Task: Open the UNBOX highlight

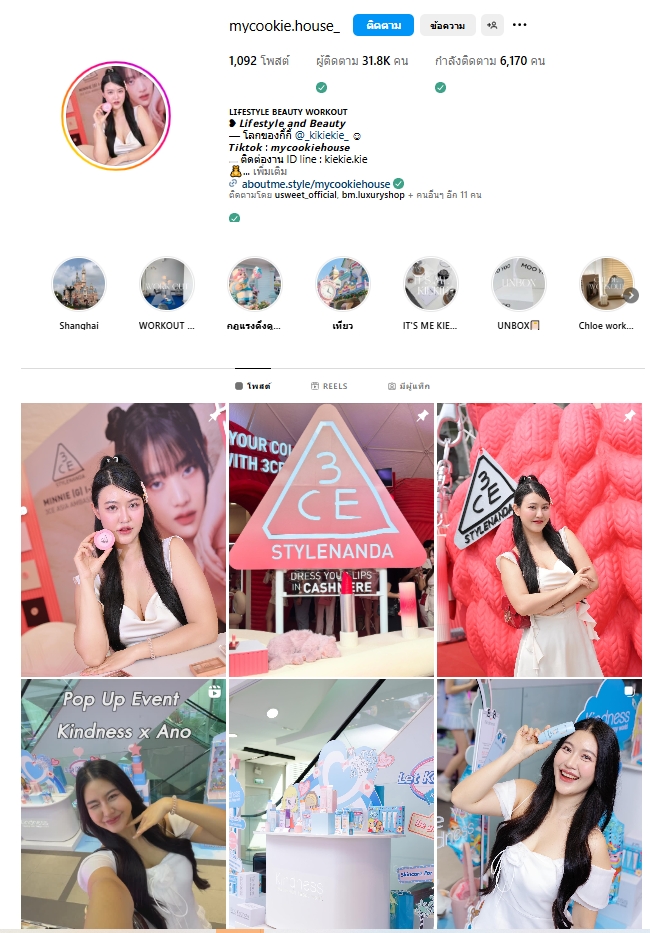Action: pyautogui.click(x=518, y=285)
